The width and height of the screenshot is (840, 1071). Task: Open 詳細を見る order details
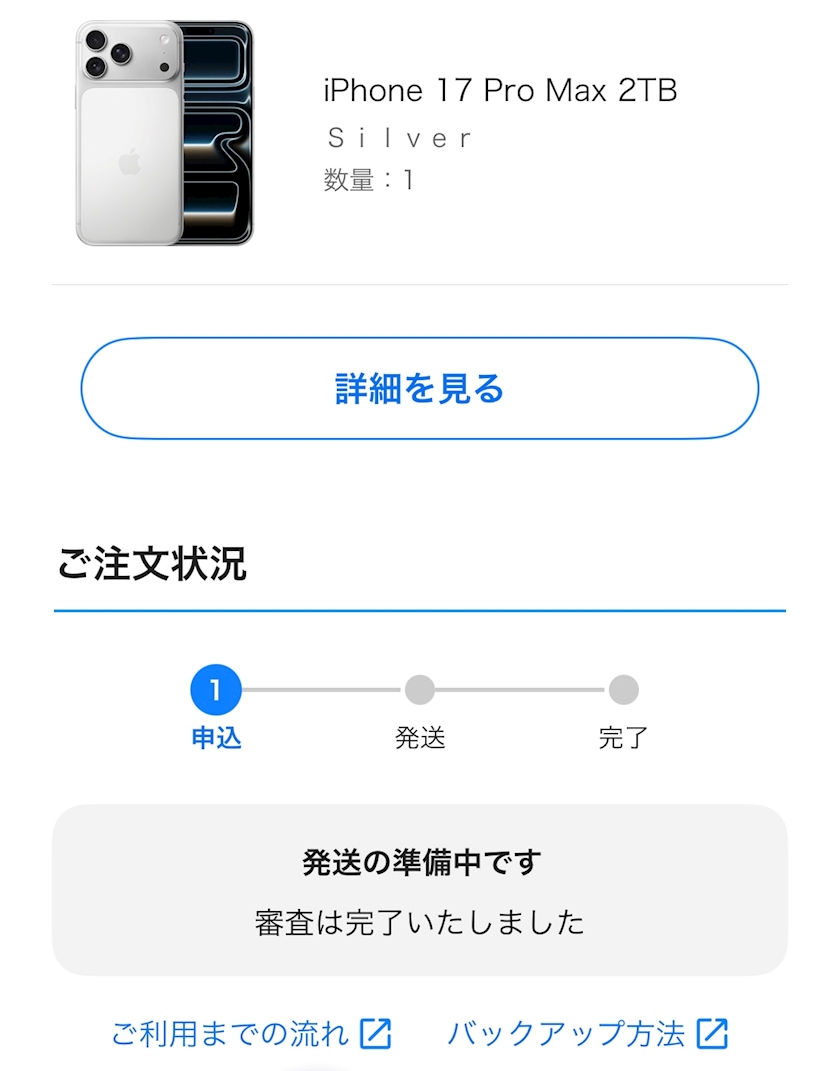(x=419, y=388)
